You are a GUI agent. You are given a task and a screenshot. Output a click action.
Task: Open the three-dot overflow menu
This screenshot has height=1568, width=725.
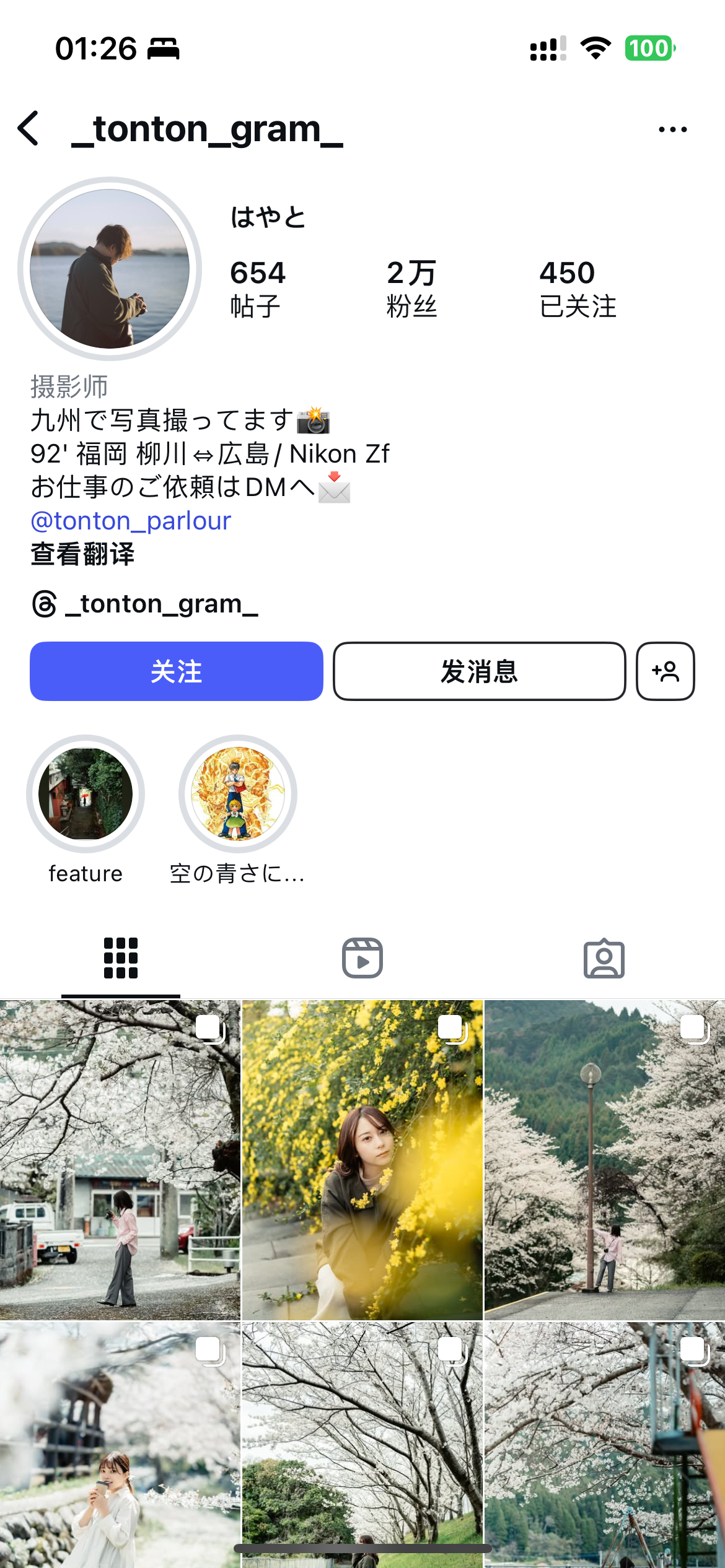672,129
